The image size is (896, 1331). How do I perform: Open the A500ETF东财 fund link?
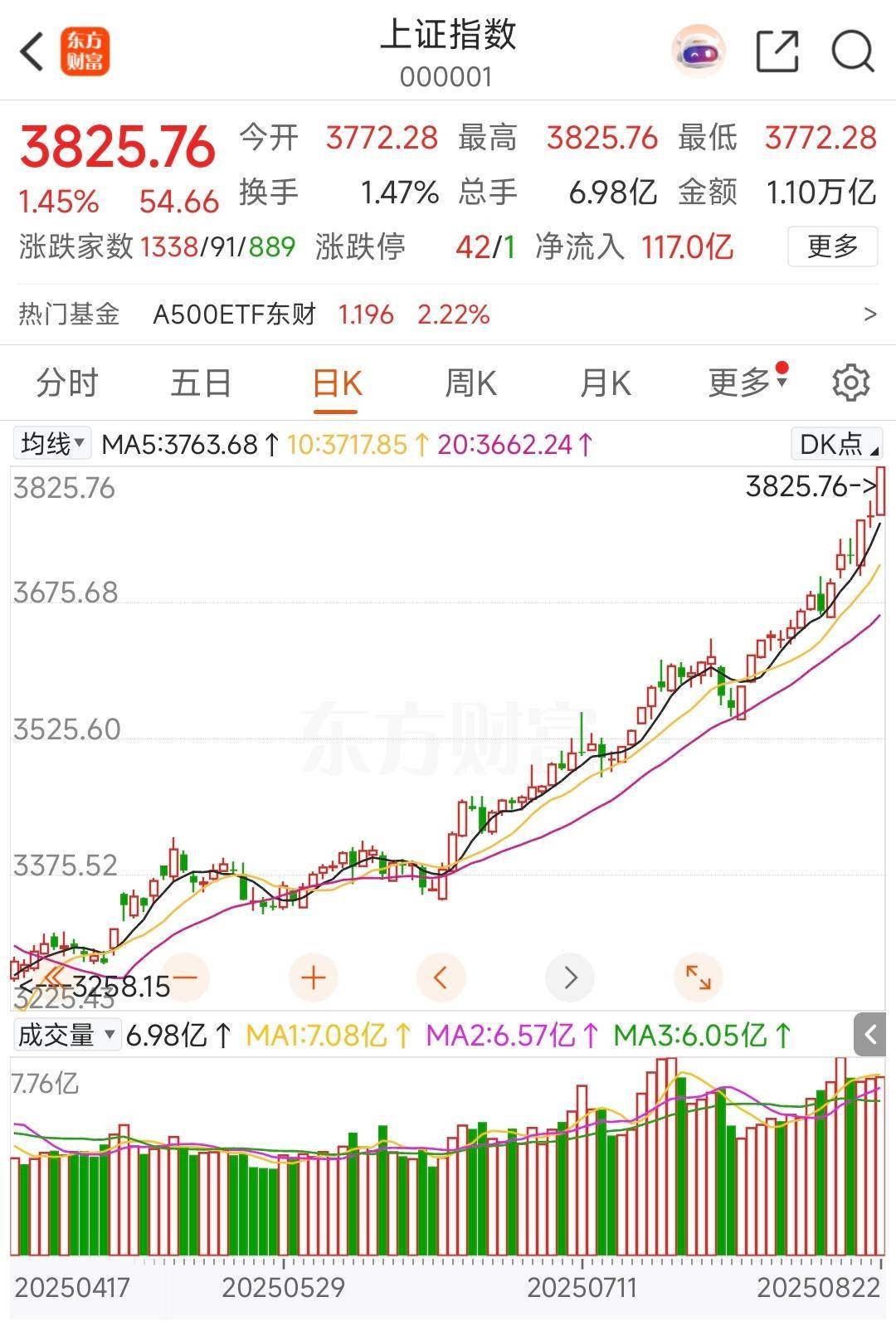pyautogui.click(x=236, y=315)
